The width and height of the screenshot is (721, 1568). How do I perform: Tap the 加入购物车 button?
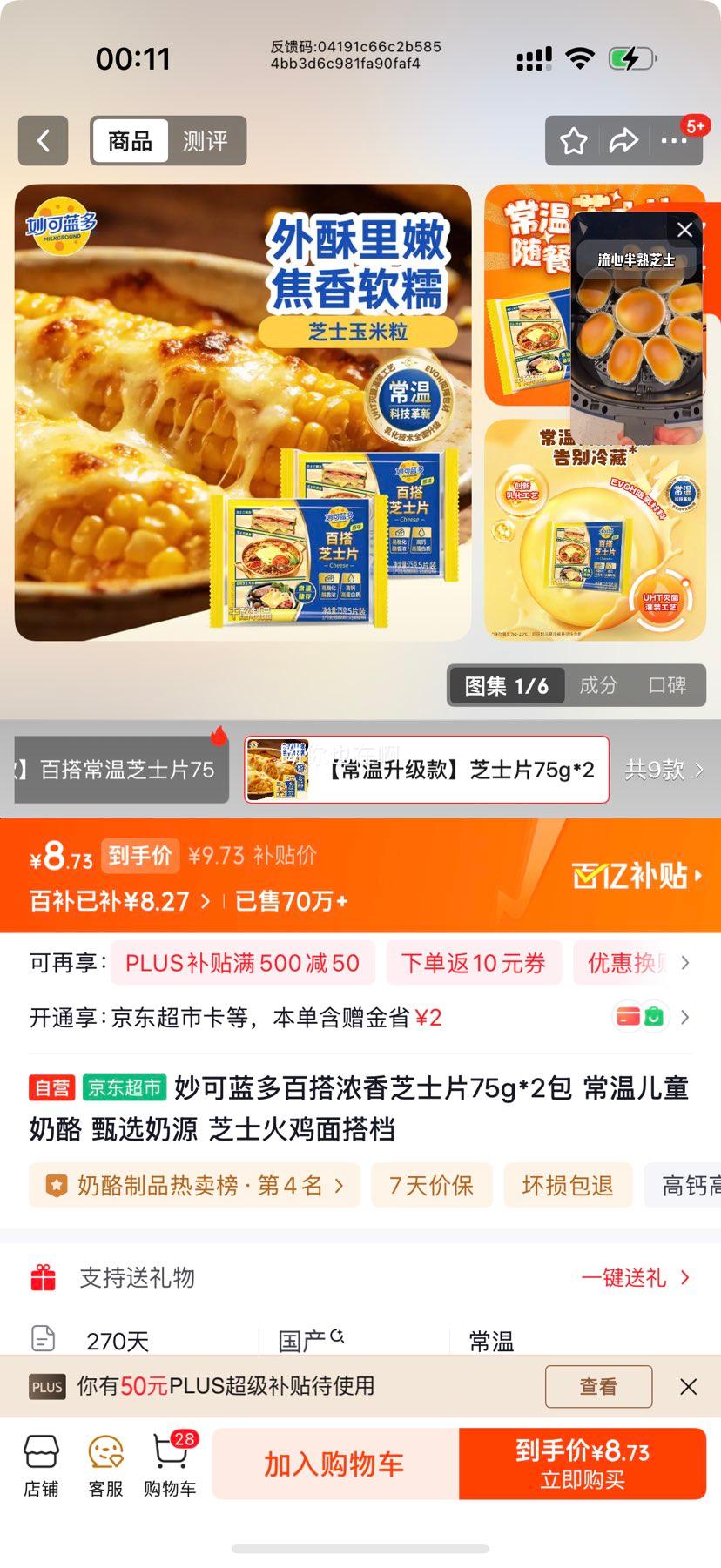coord(332,1464)
